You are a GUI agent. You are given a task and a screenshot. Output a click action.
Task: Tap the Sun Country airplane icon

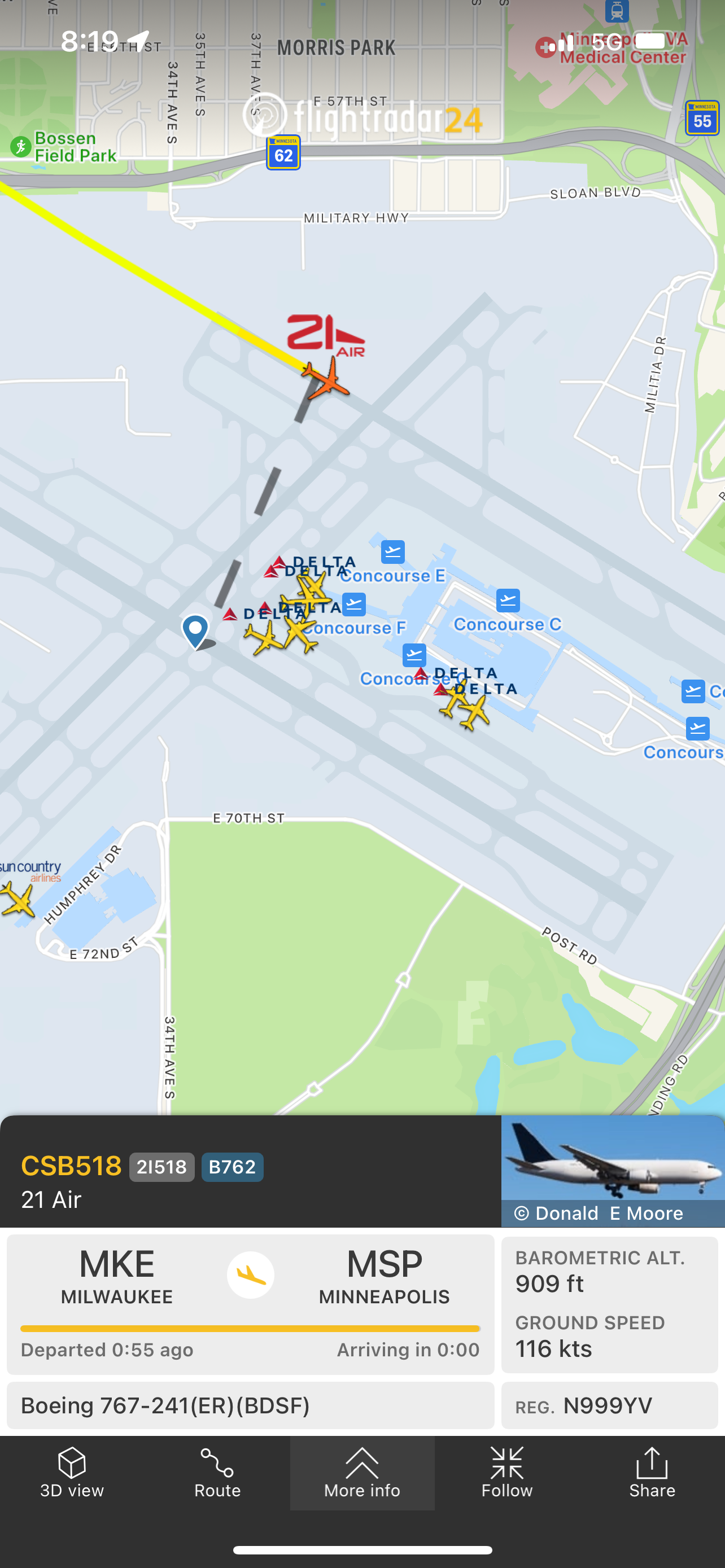click(x=17, y=900)
